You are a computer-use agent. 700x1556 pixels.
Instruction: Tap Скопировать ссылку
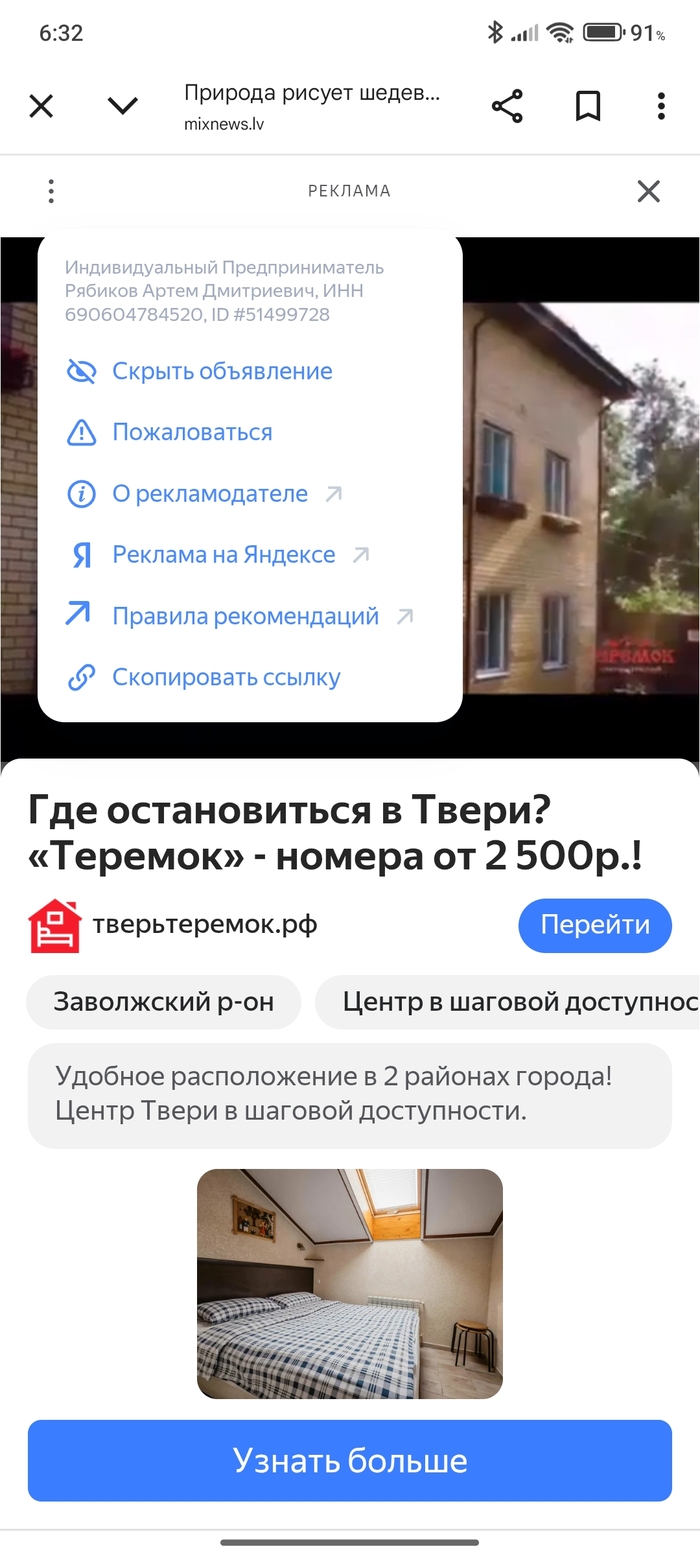tap(226, 678)
